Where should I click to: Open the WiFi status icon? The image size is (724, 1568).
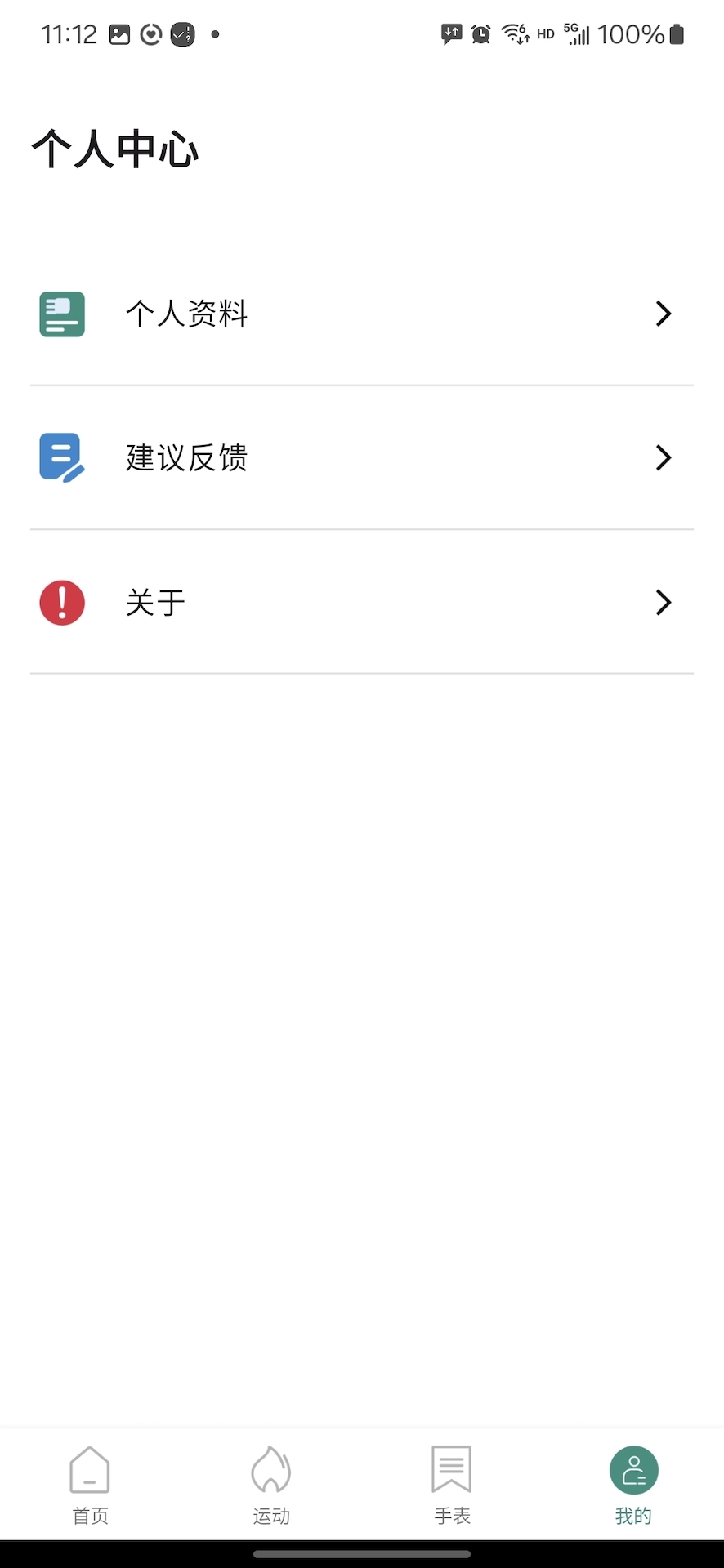[513, 33]
